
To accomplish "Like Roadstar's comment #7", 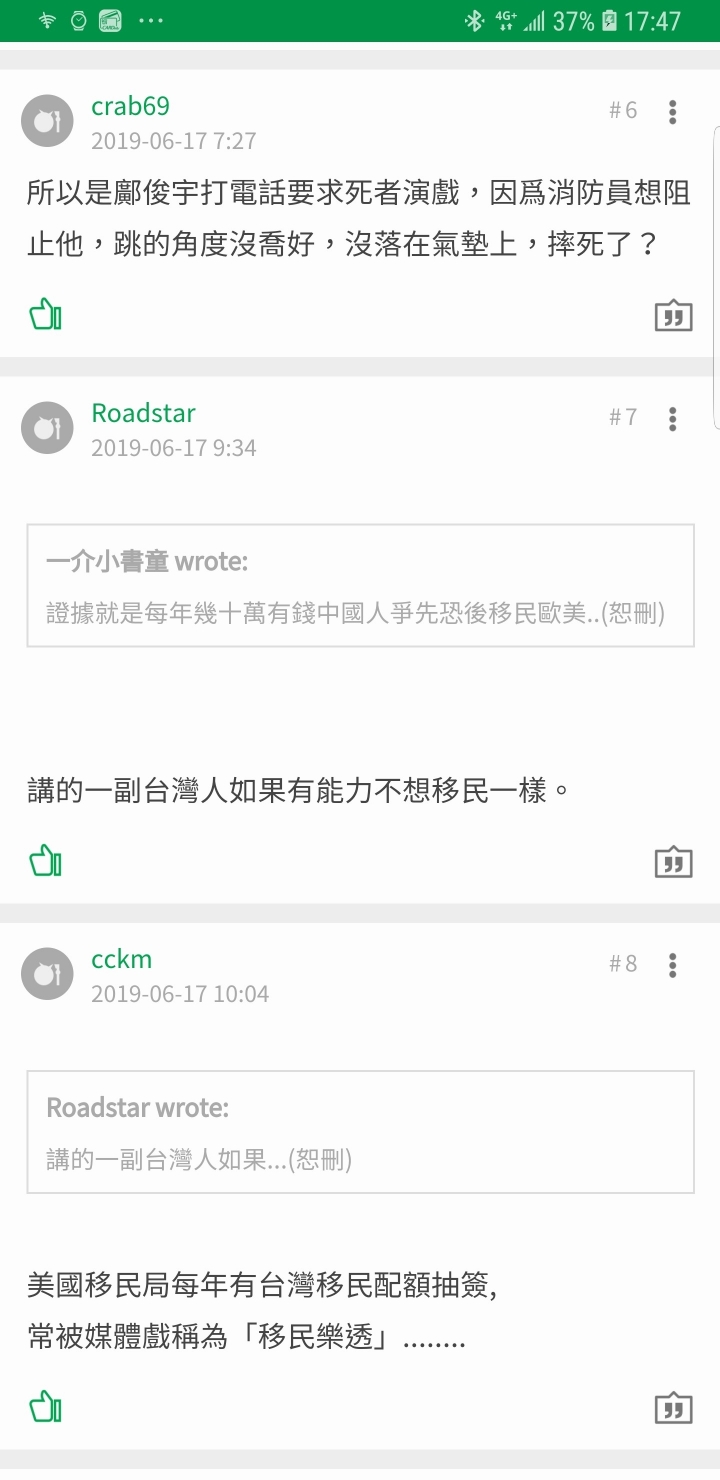I will [x=46, y=860].
